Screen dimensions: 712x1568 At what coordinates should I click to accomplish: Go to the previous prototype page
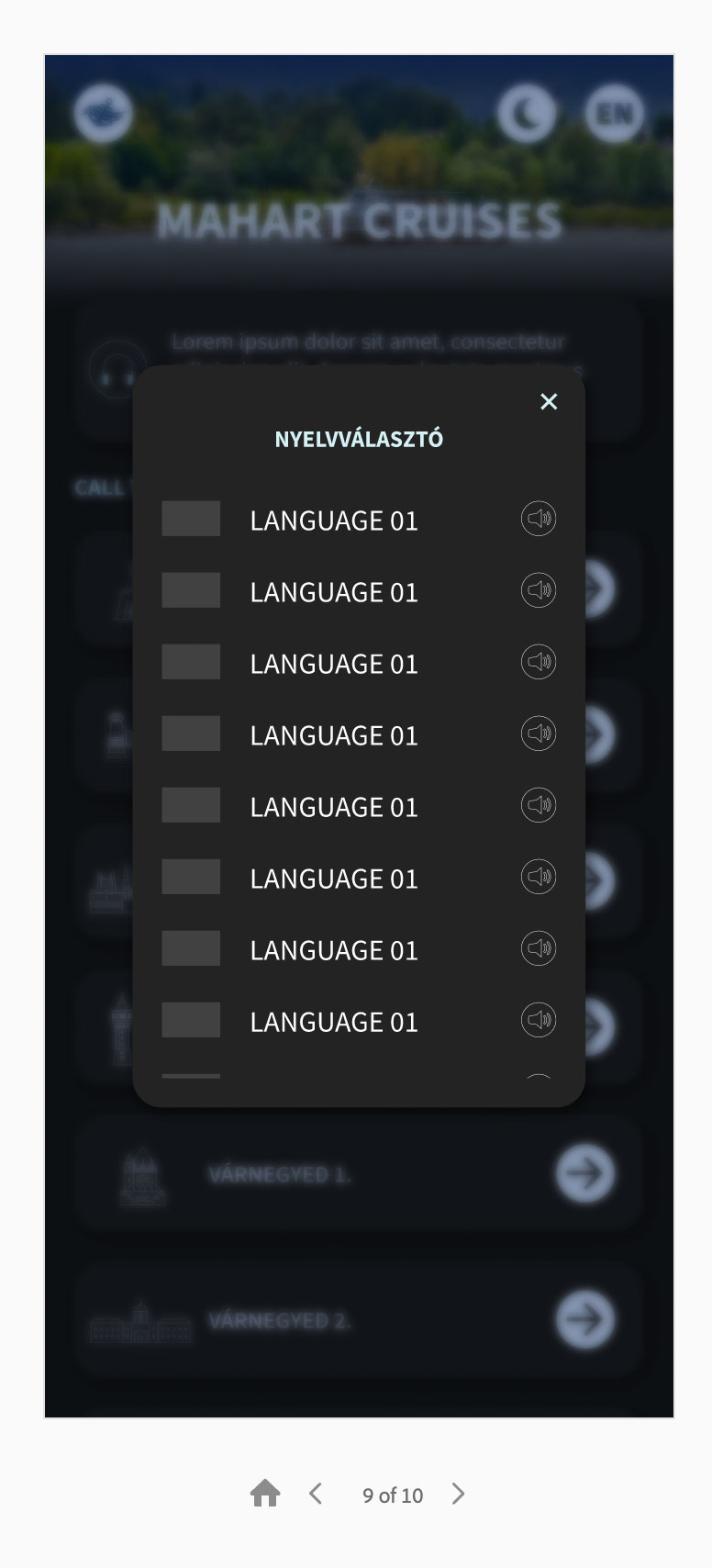pyautogui.click(x=316, y=1494)
